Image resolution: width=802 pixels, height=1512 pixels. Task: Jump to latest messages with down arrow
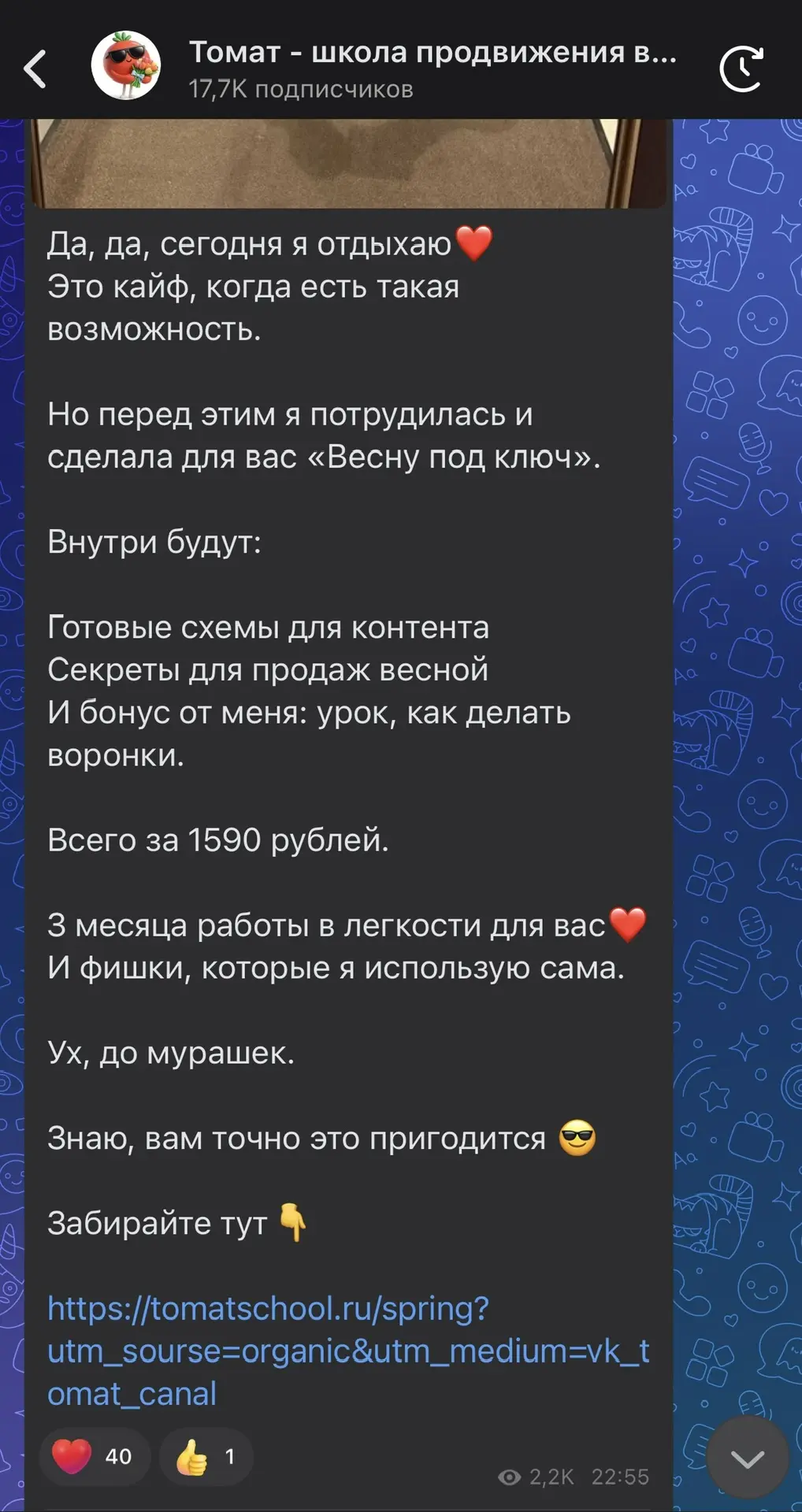click(747, 1458)
